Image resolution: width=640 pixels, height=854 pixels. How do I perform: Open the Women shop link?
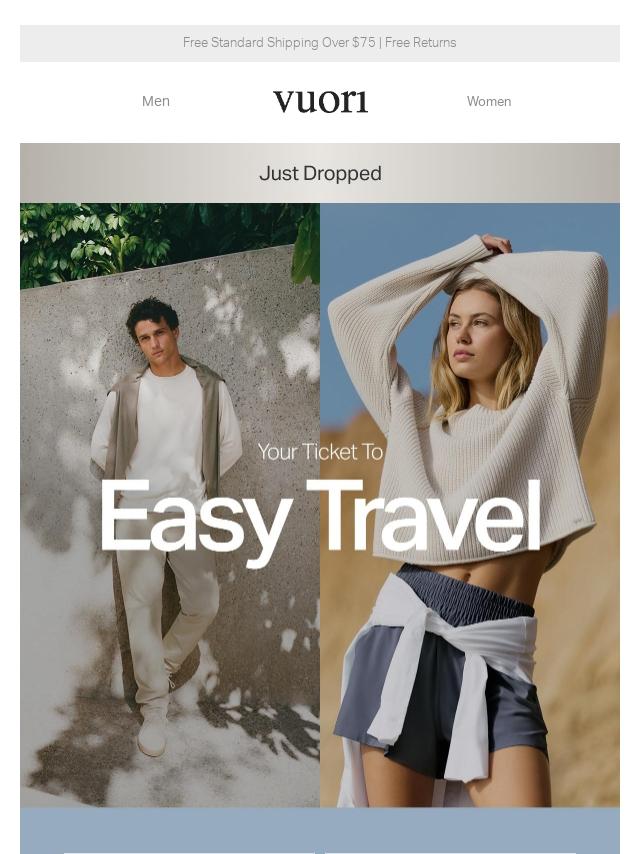click(x=488, y=101)
